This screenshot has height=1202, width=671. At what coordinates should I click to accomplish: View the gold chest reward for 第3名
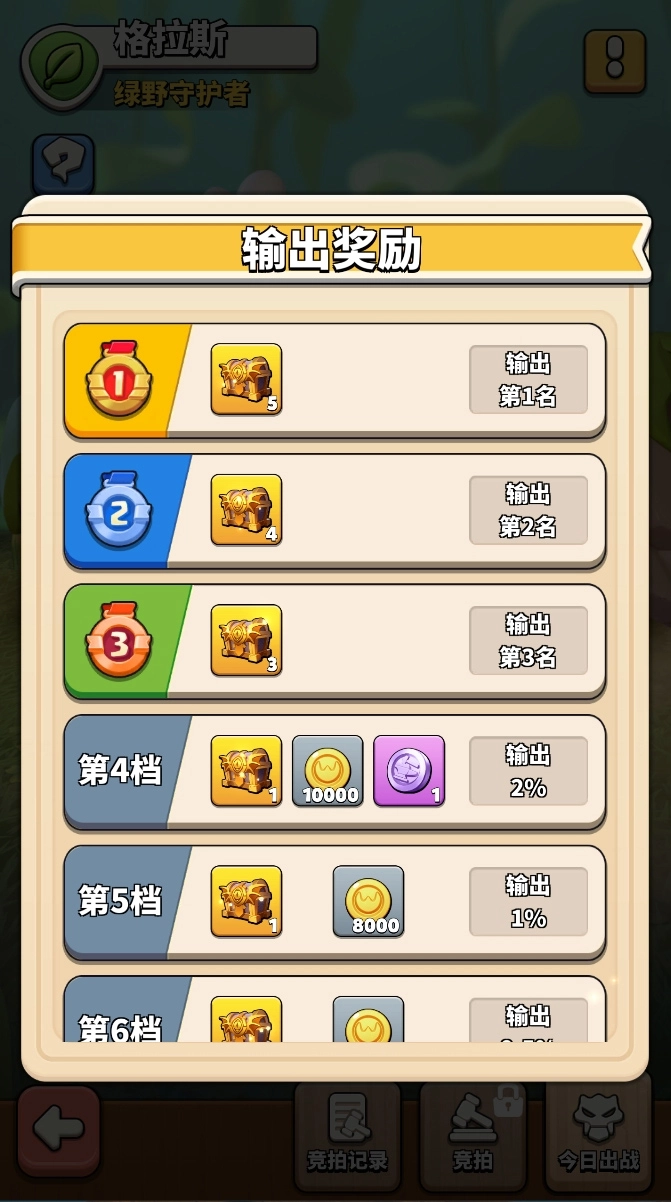pyautogui.click(x=246, y=640)
